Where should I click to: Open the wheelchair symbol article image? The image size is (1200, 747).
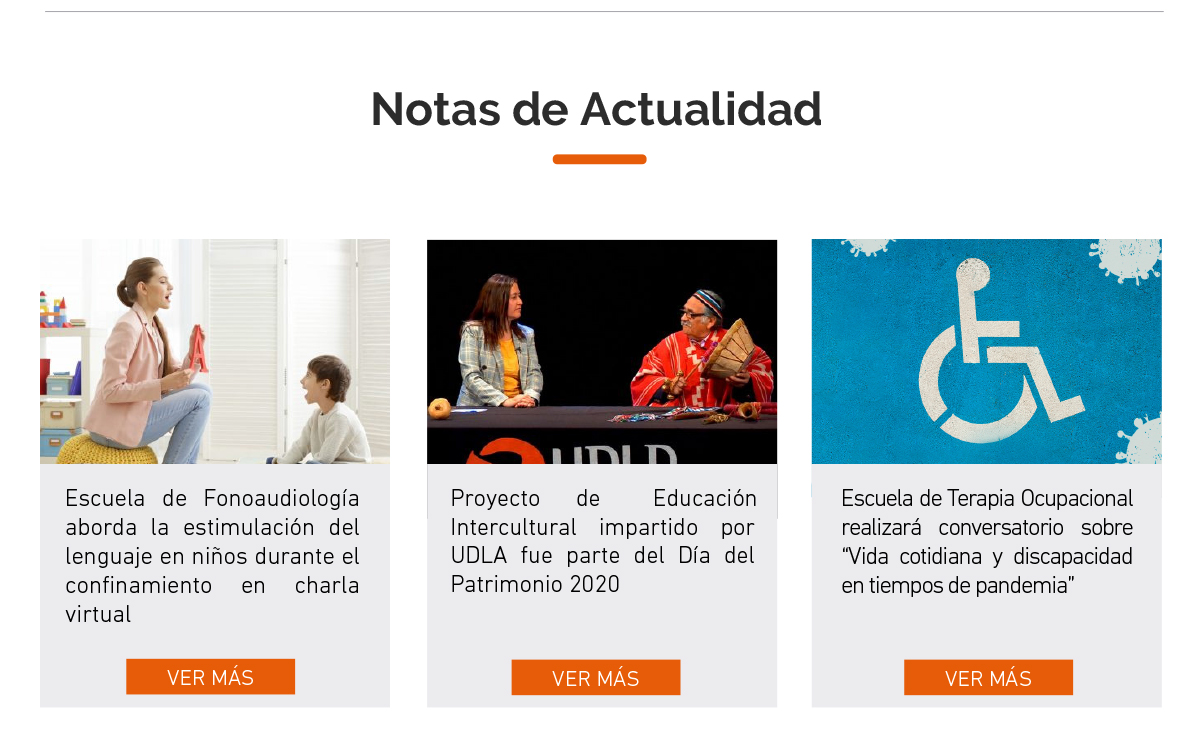coord(986,351)
